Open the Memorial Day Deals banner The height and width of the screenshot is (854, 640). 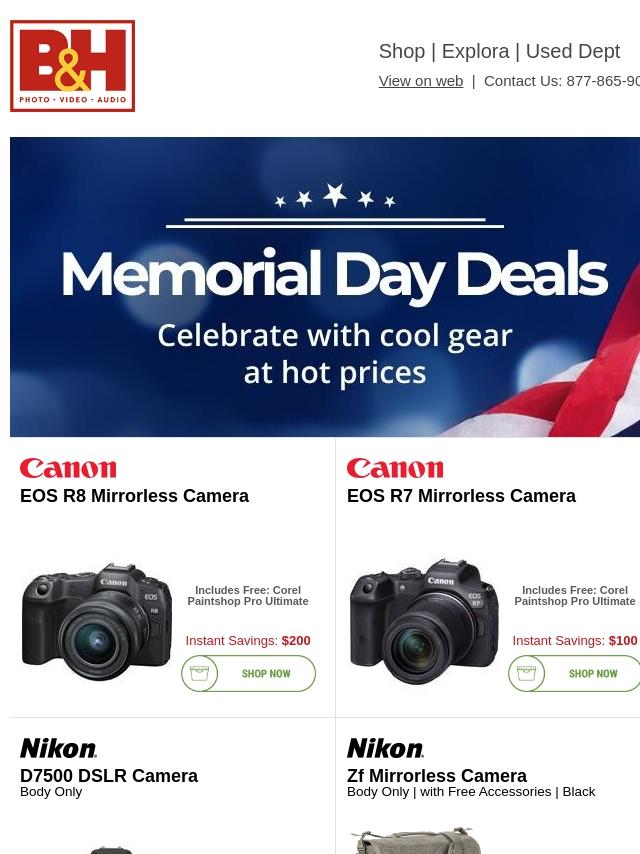click(x=325, y=287)
